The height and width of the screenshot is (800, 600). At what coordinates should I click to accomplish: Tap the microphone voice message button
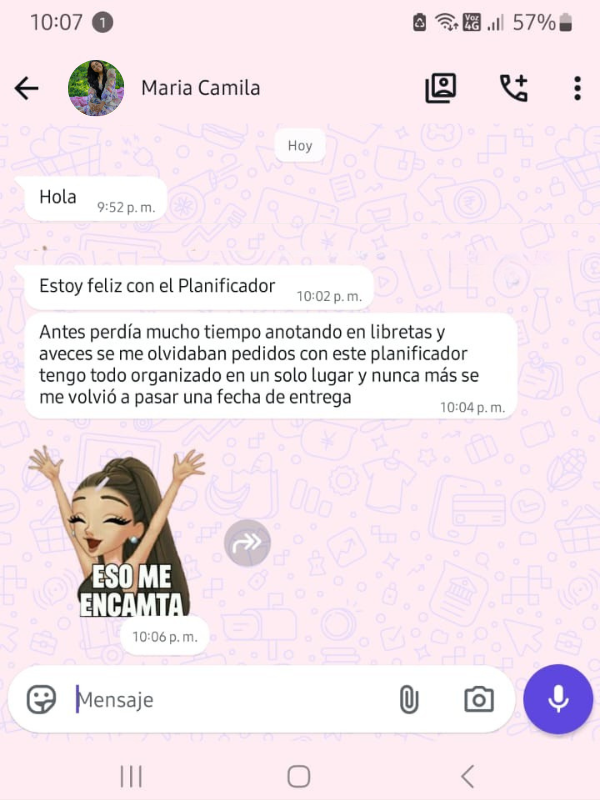pos(558,699)
